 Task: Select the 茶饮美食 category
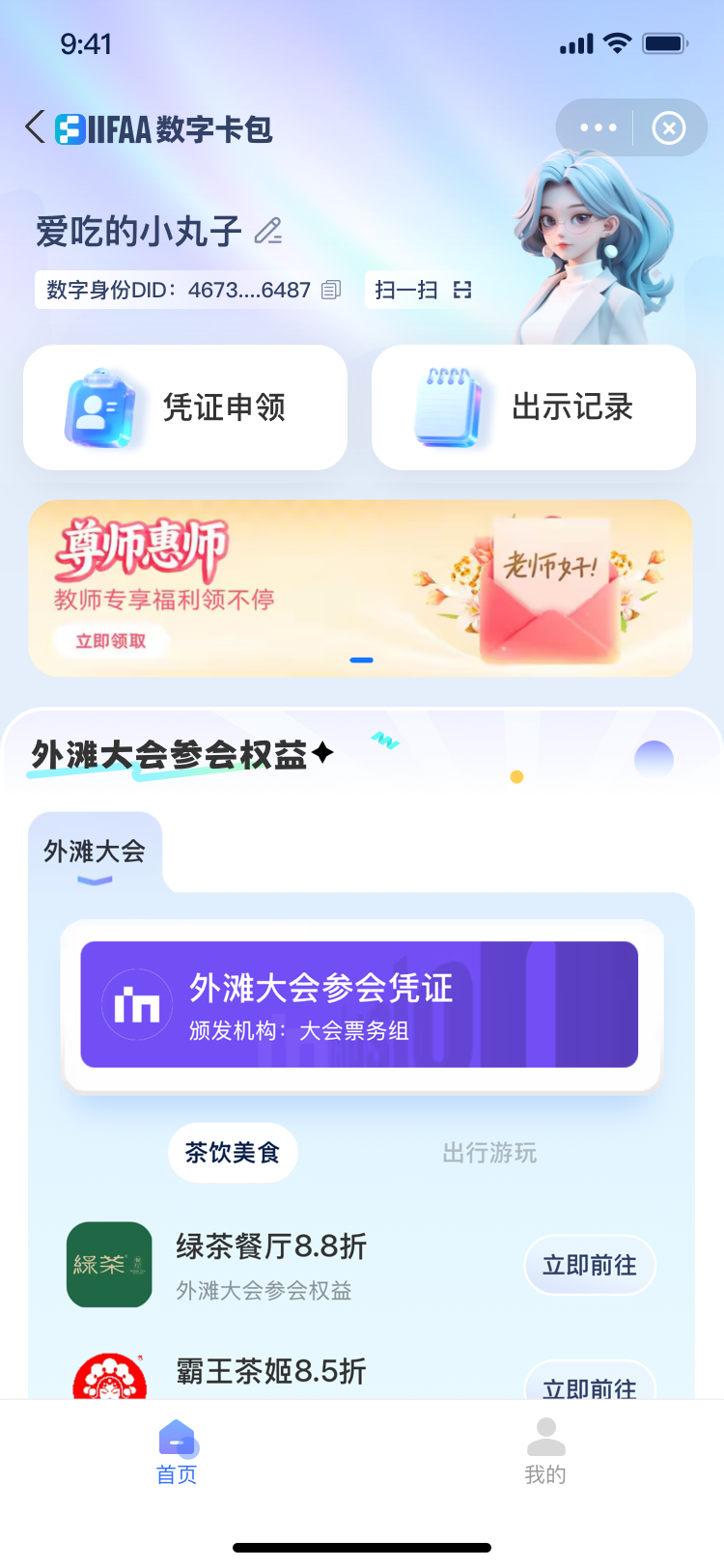(x=233, y=1152)
